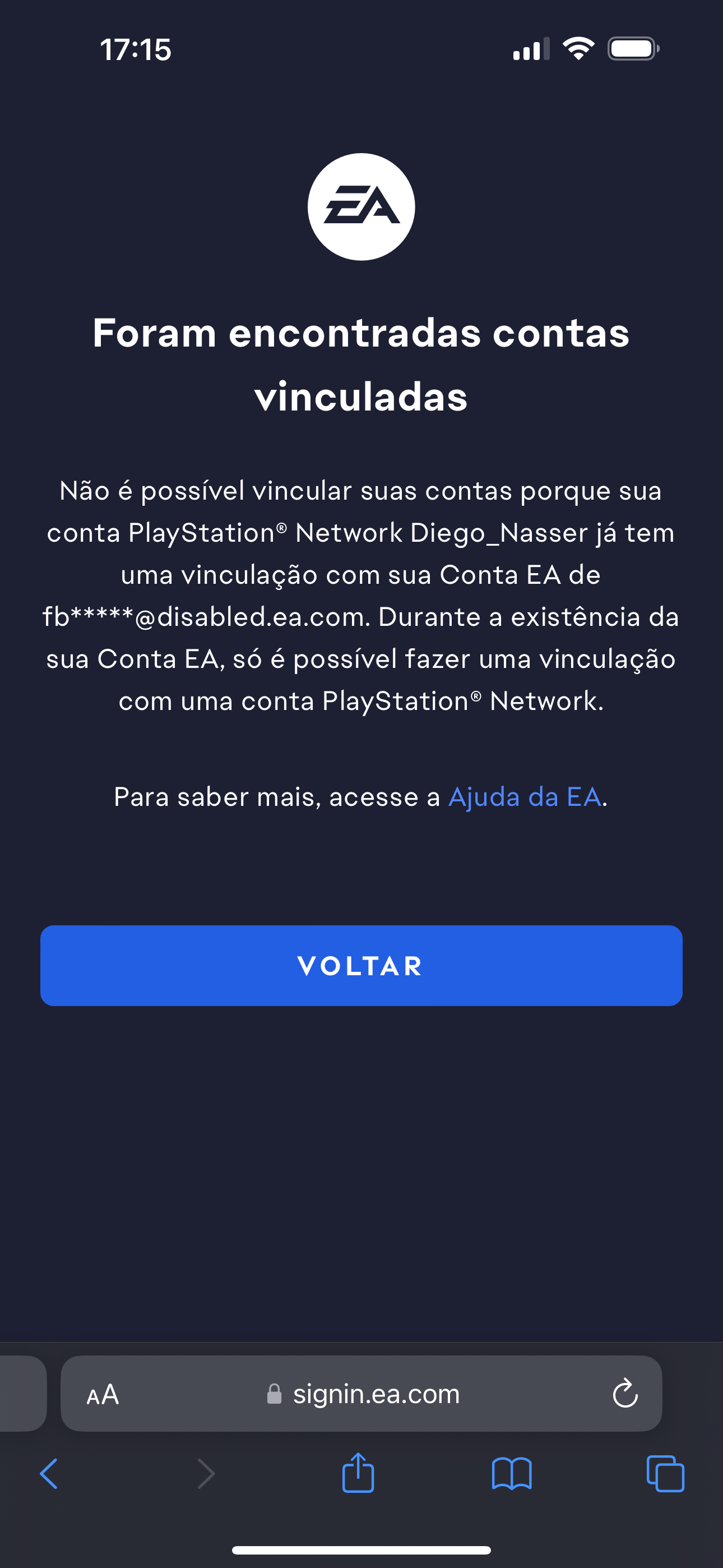The width and height of the screenshot is (723, 1568).
Task: Show all open tabs
Action: tap(665, 1474)
